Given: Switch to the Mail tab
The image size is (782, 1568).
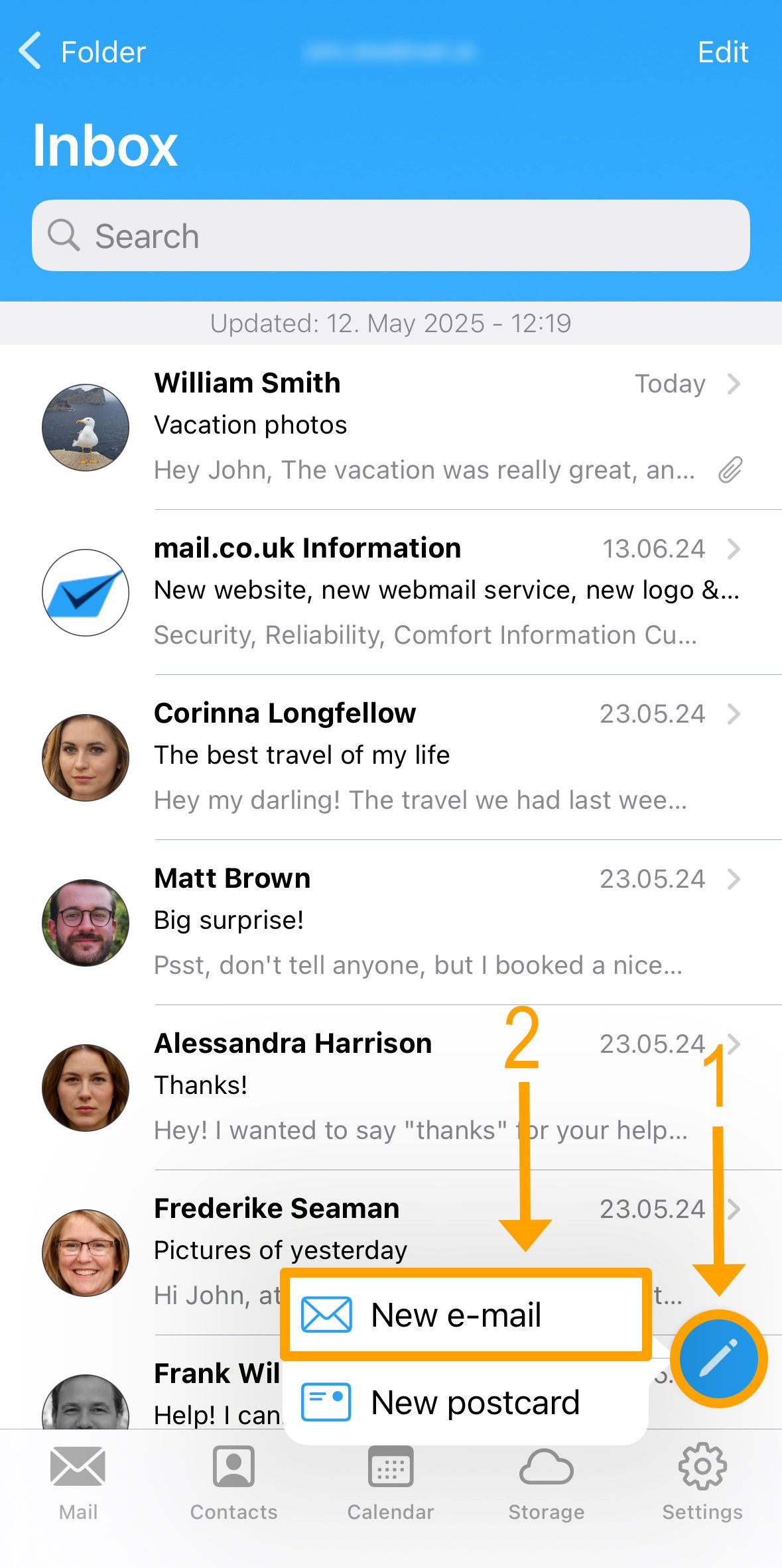Looking at the screenshot, I should pyautogui.click(x=78, y=1482).
